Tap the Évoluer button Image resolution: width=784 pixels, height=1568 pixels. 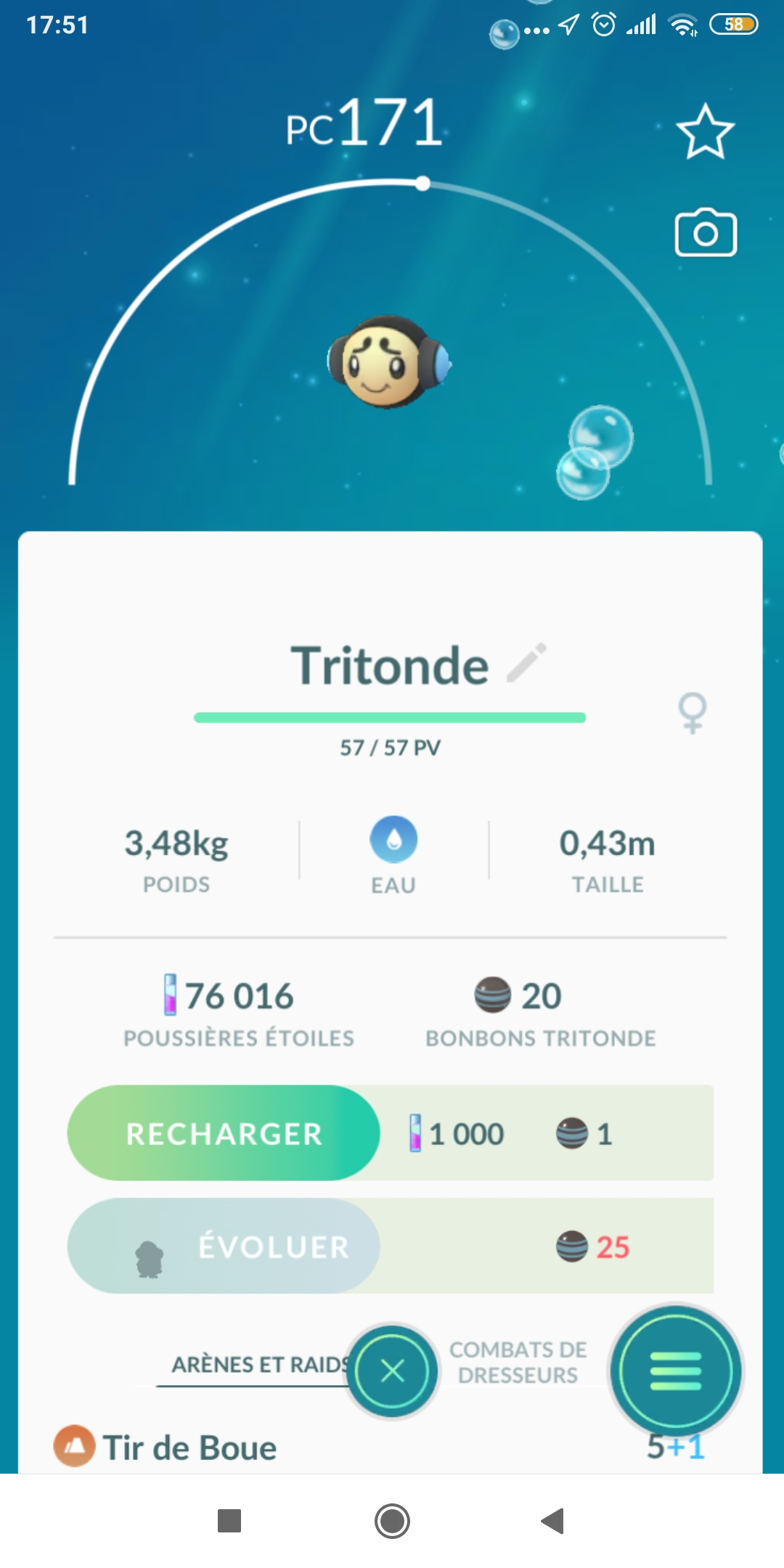[224, 1246]
